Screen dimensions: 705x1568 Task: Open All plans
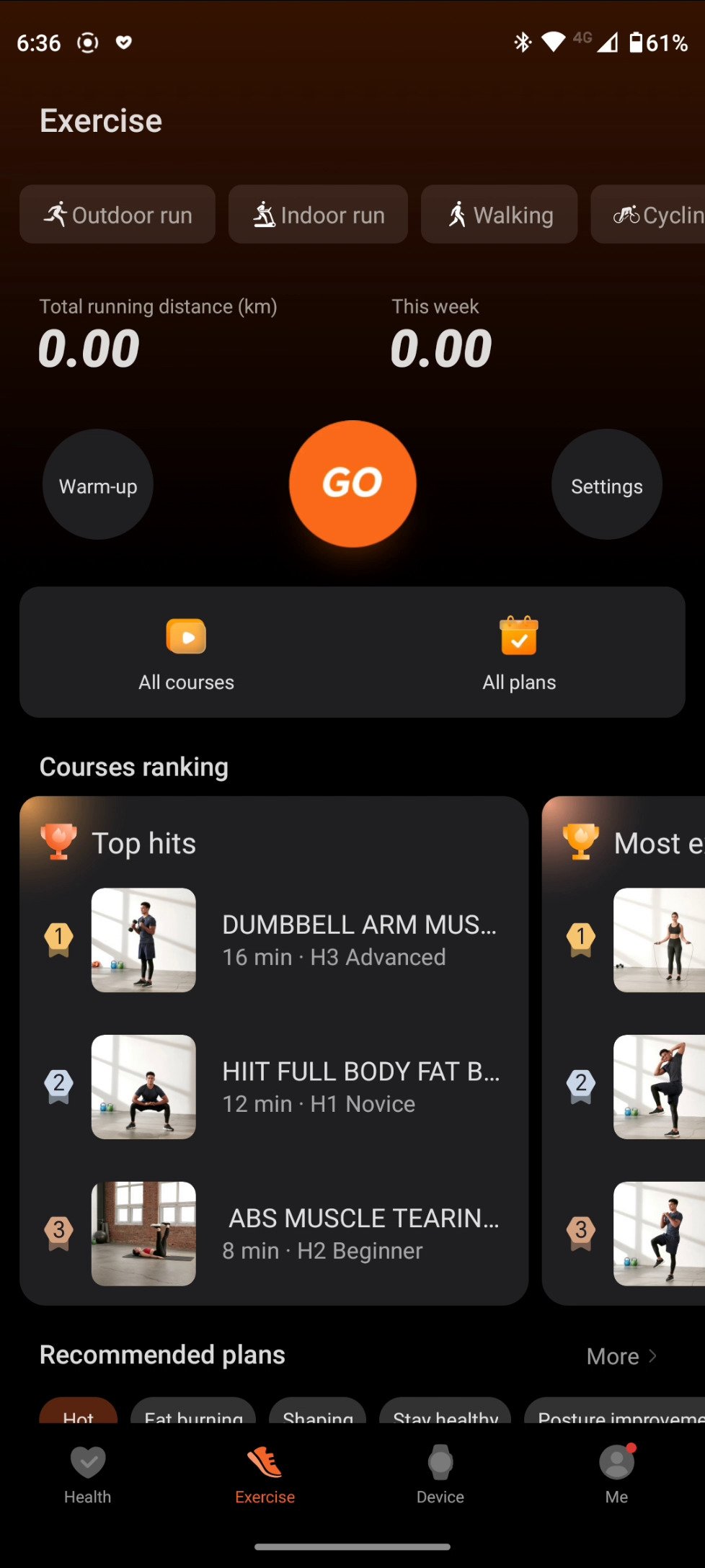tap(519, 653)
